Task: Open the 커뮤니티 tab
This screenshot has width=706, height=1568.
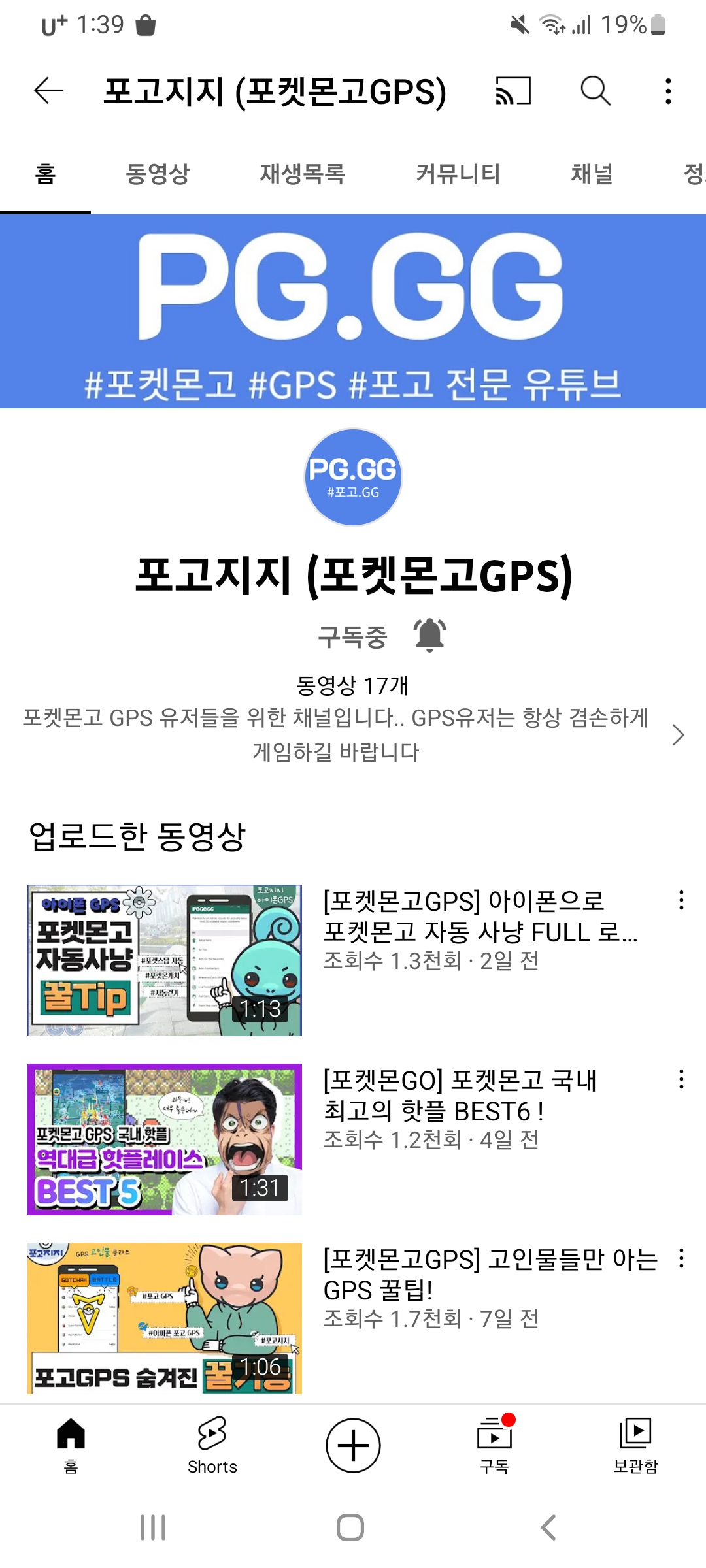Action: point(458,174)
